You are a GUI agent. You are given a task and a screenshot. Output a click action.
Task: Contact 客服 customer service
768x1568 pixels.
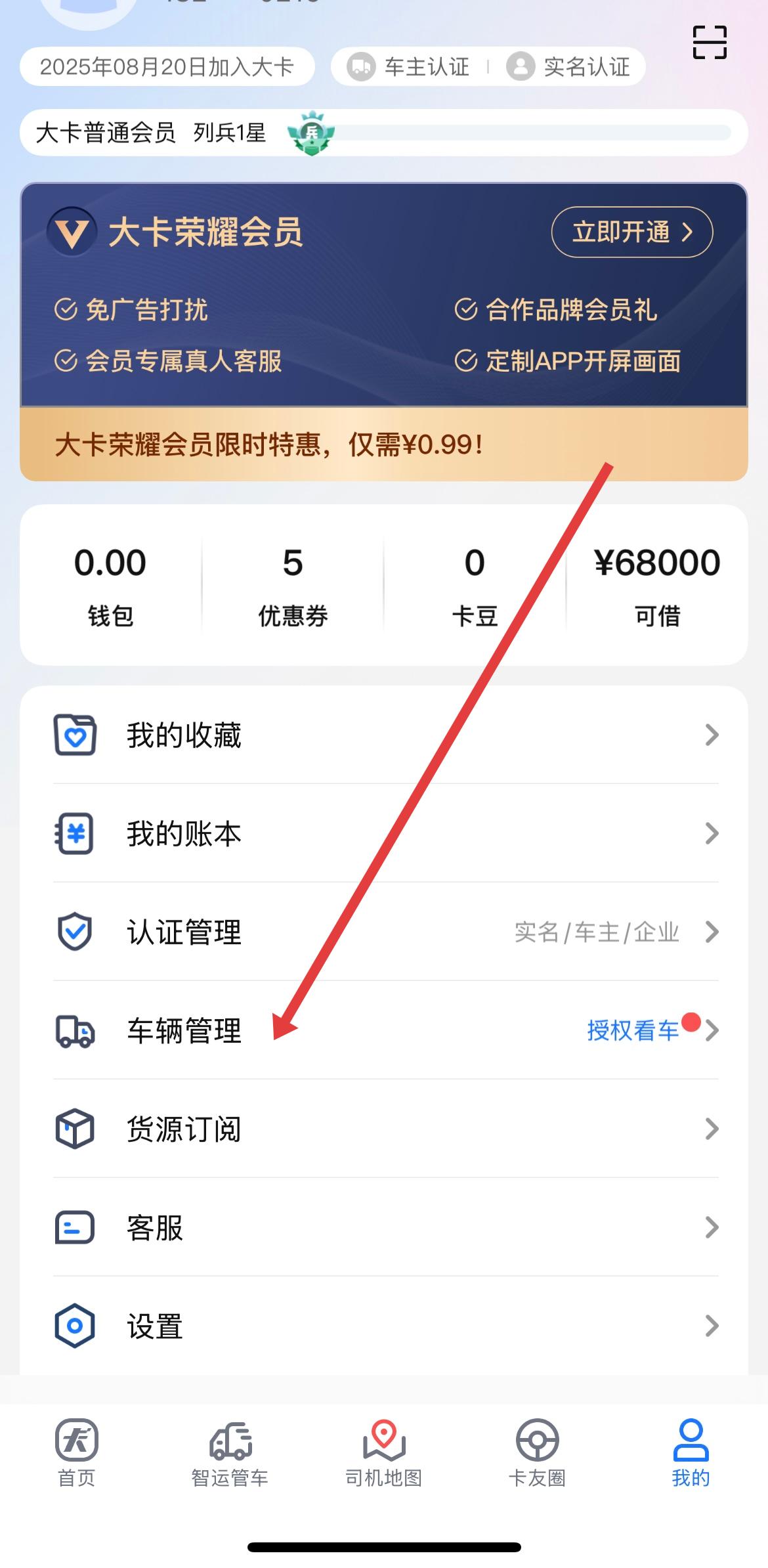[384, 1227]
